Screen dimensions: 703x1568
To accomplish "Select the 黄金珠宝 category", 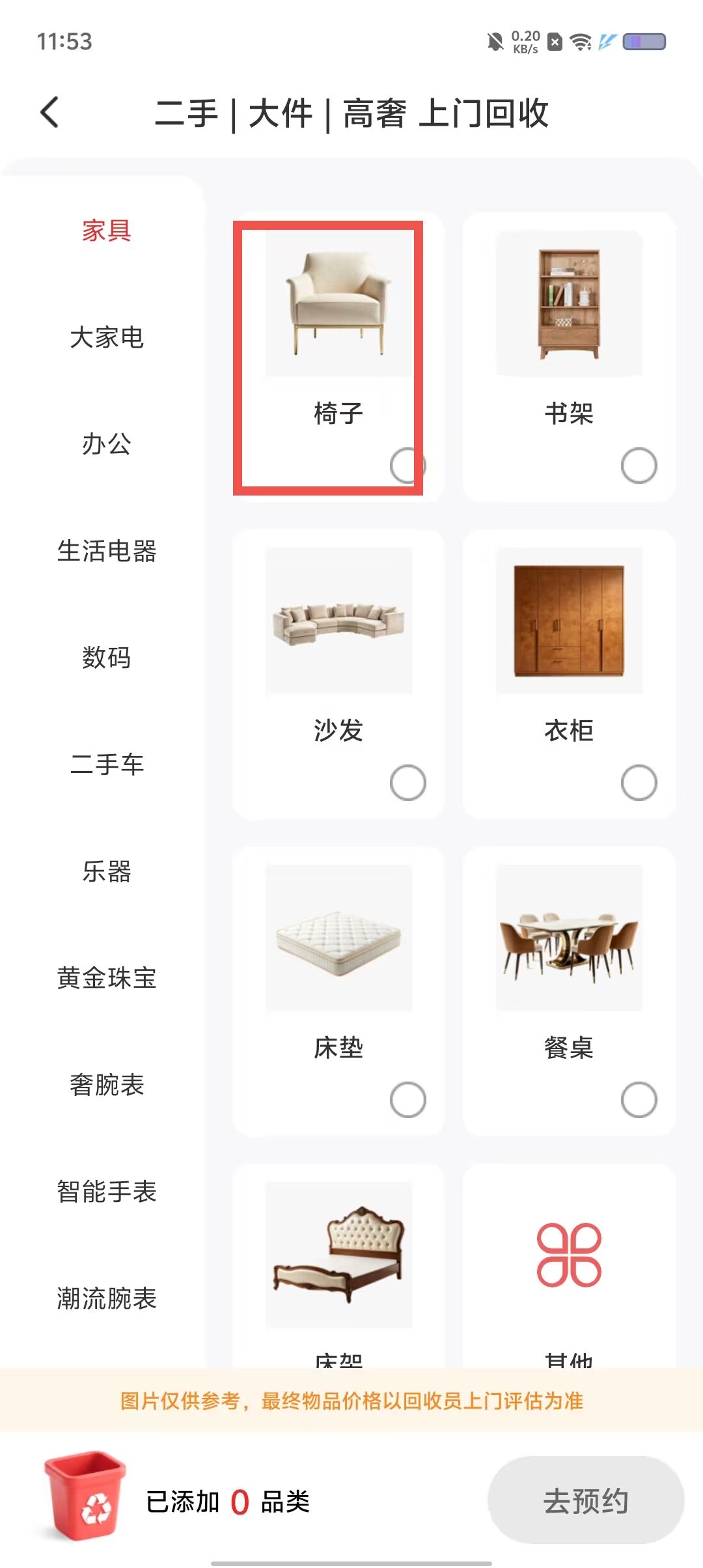I will (106, 978).
